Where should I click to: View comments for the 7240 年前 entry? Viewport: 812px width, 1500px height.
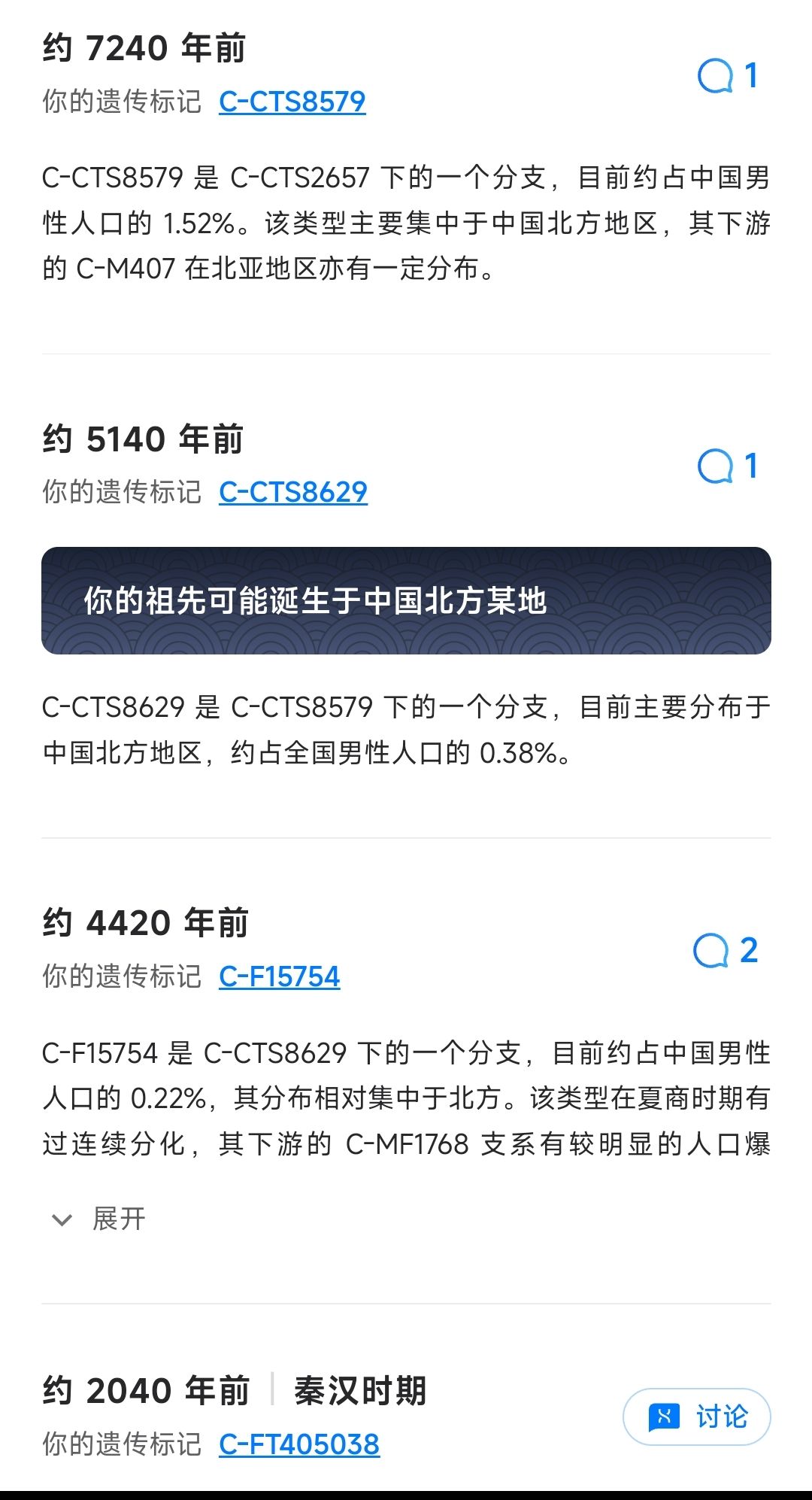[x=727, y=76]
